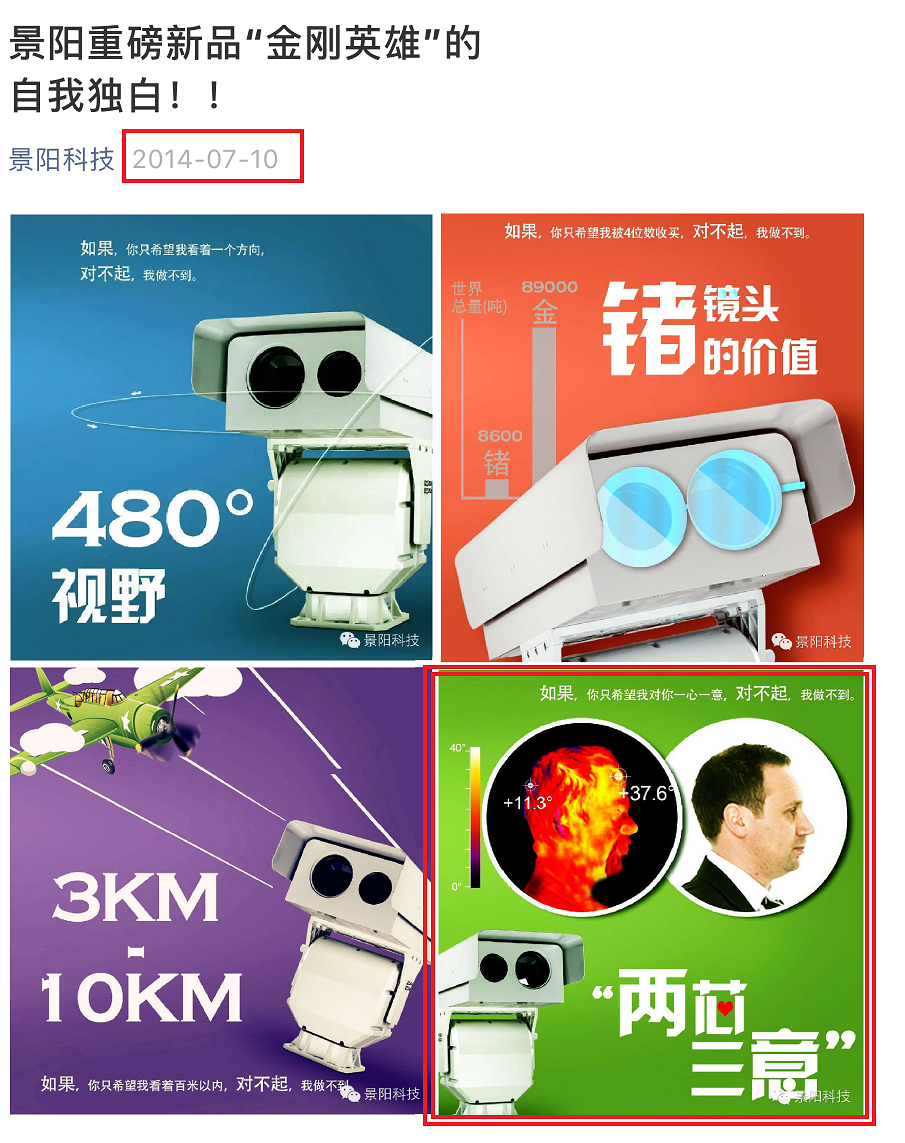This screenshot has height=1143, width=905.
Task: Open the 锗镜头的价值 image
Action: [x=651, y=436]
